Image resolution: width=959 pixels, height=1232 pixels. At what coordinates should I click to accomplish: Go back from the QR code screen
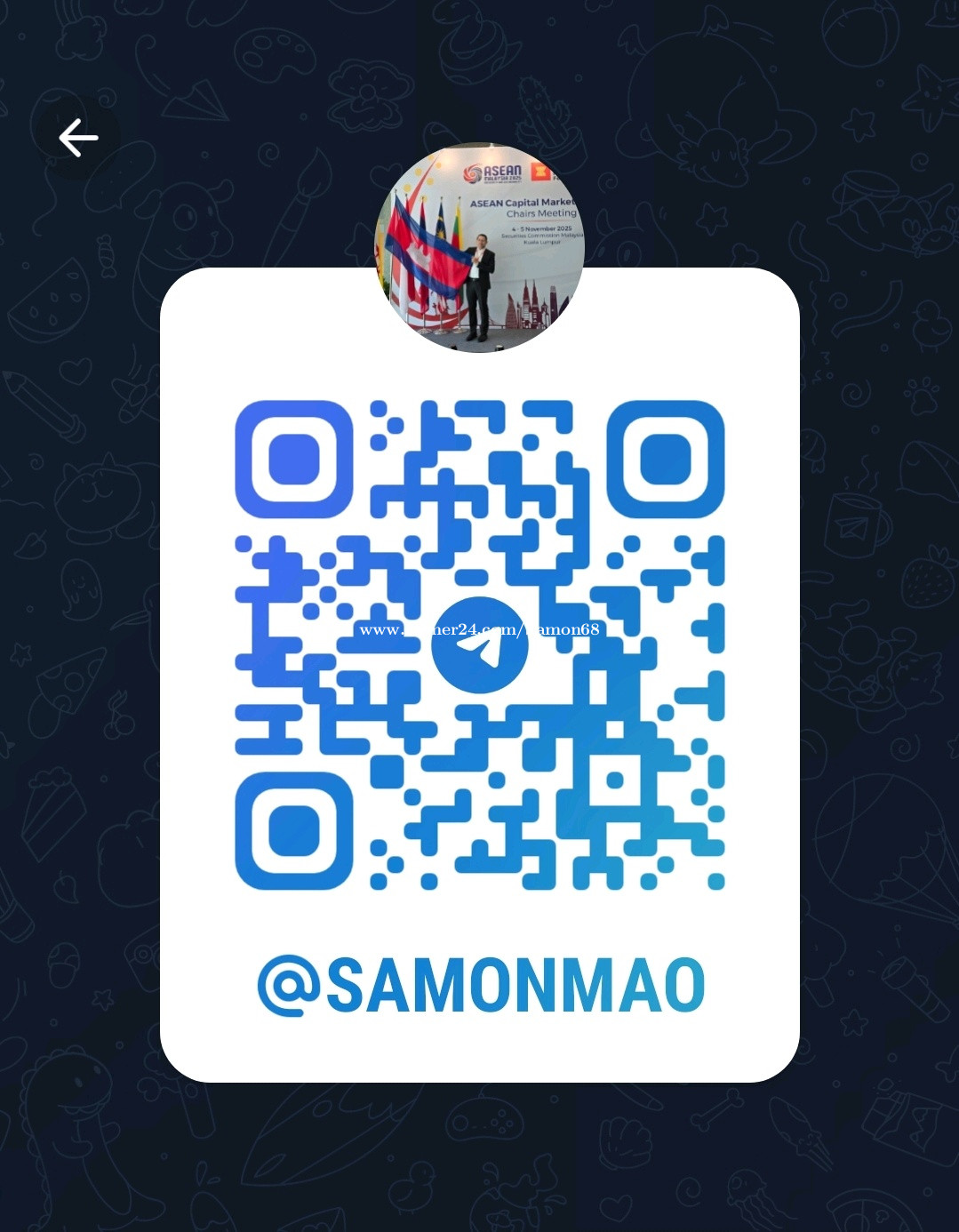[x=78, y=138]
